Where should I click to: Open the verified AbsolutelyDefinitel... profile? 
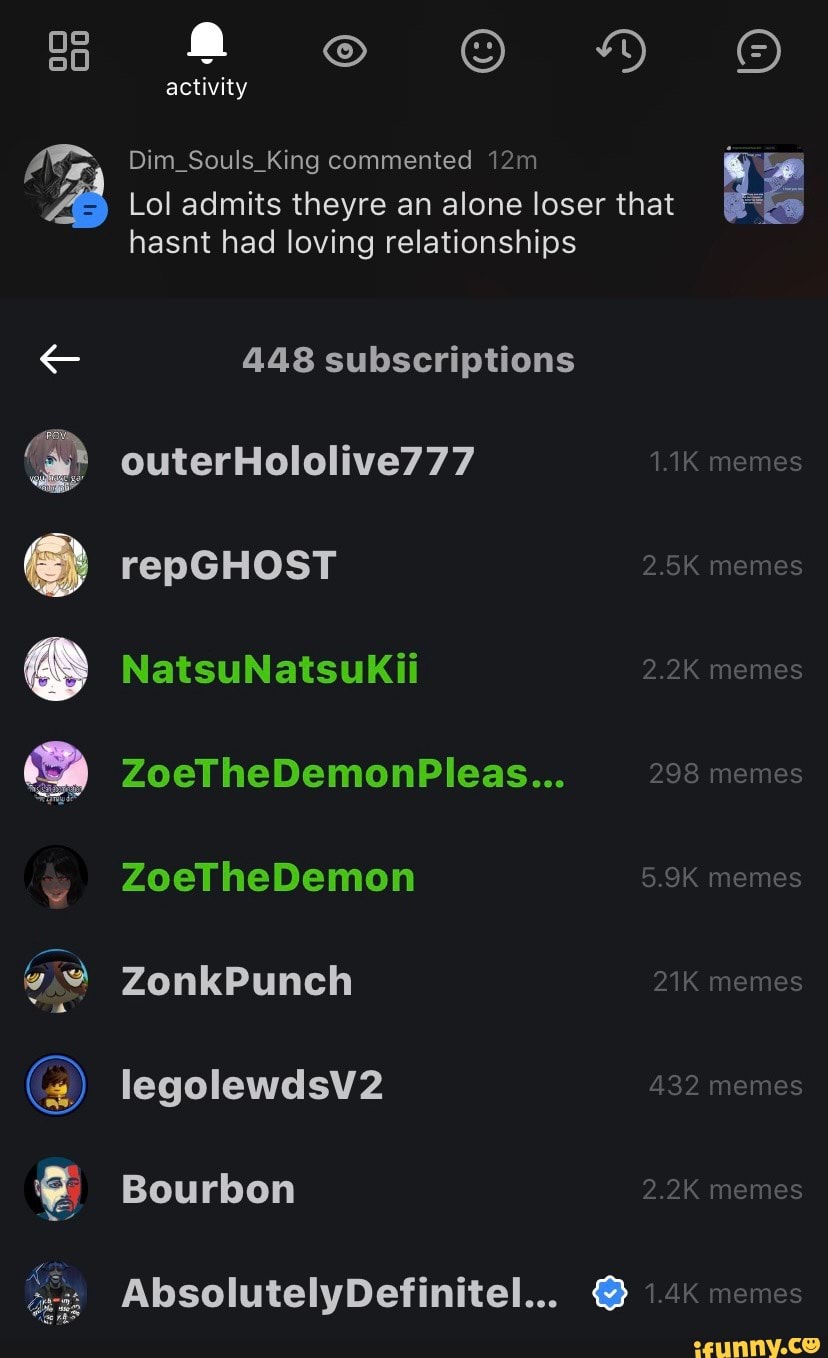(x=339, y=1293)
